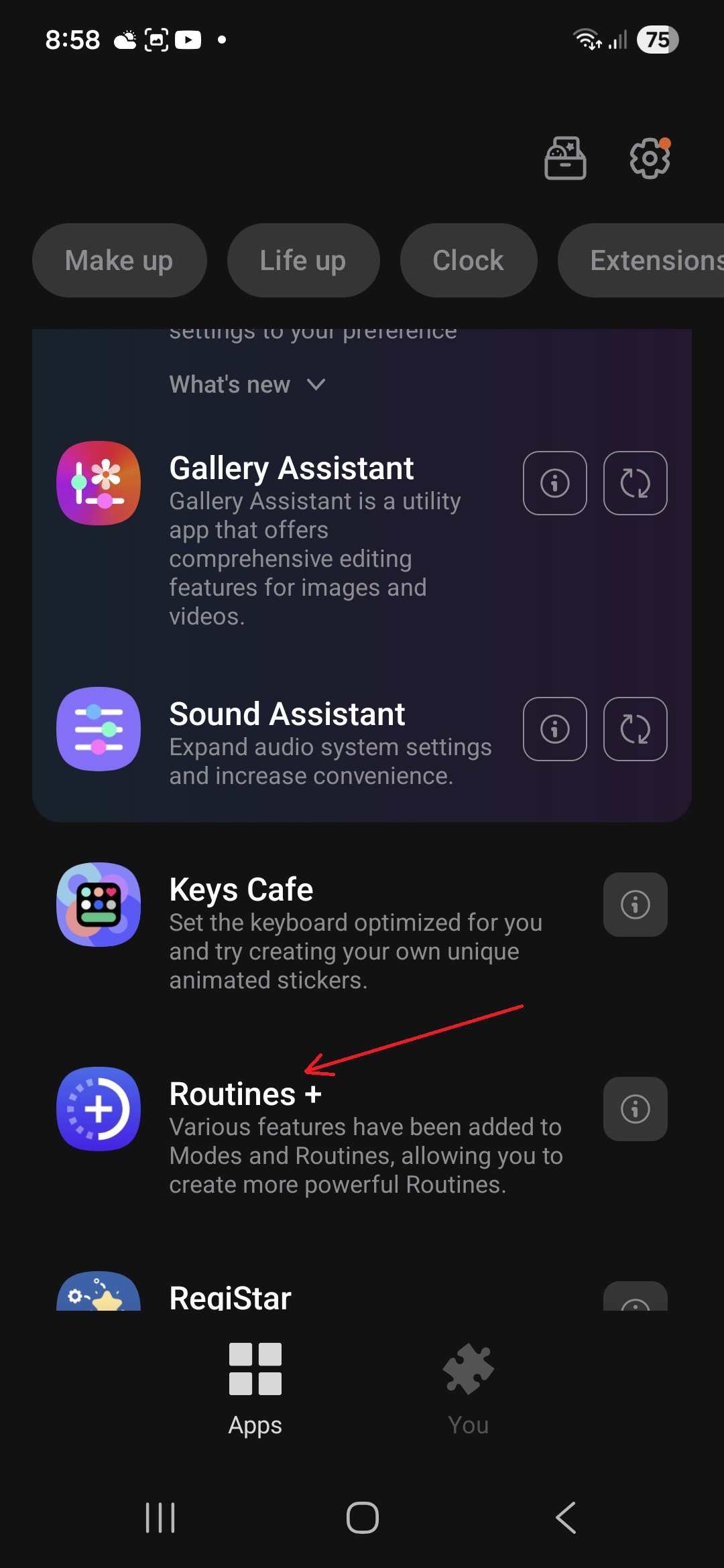The width and height of the screenshot is (724, 1568).
Task: Open the settings gear icon
Action: (649, 159)
